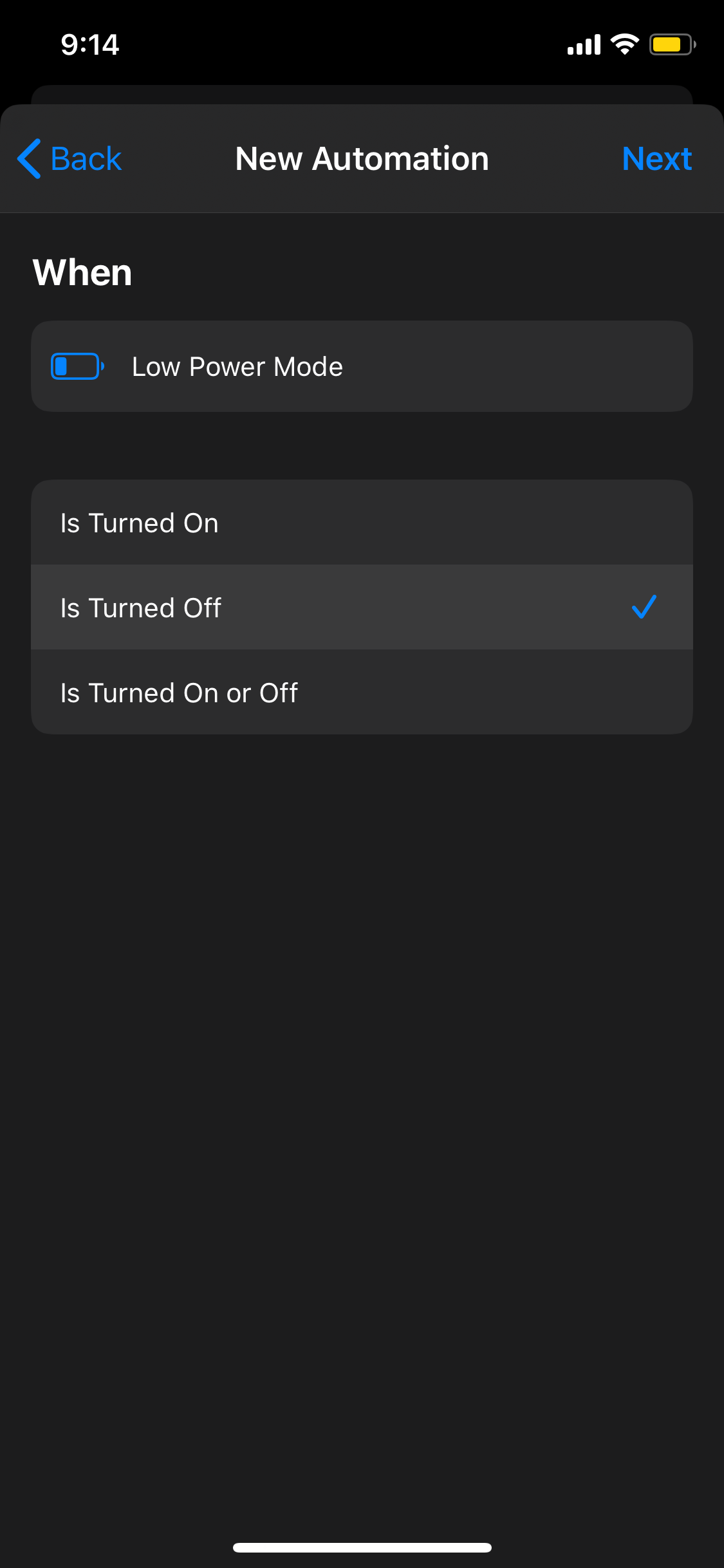This screenshot has width=724, height=1568.
Task: Choose the Is Turned Off option
Action: click(362, 608)
